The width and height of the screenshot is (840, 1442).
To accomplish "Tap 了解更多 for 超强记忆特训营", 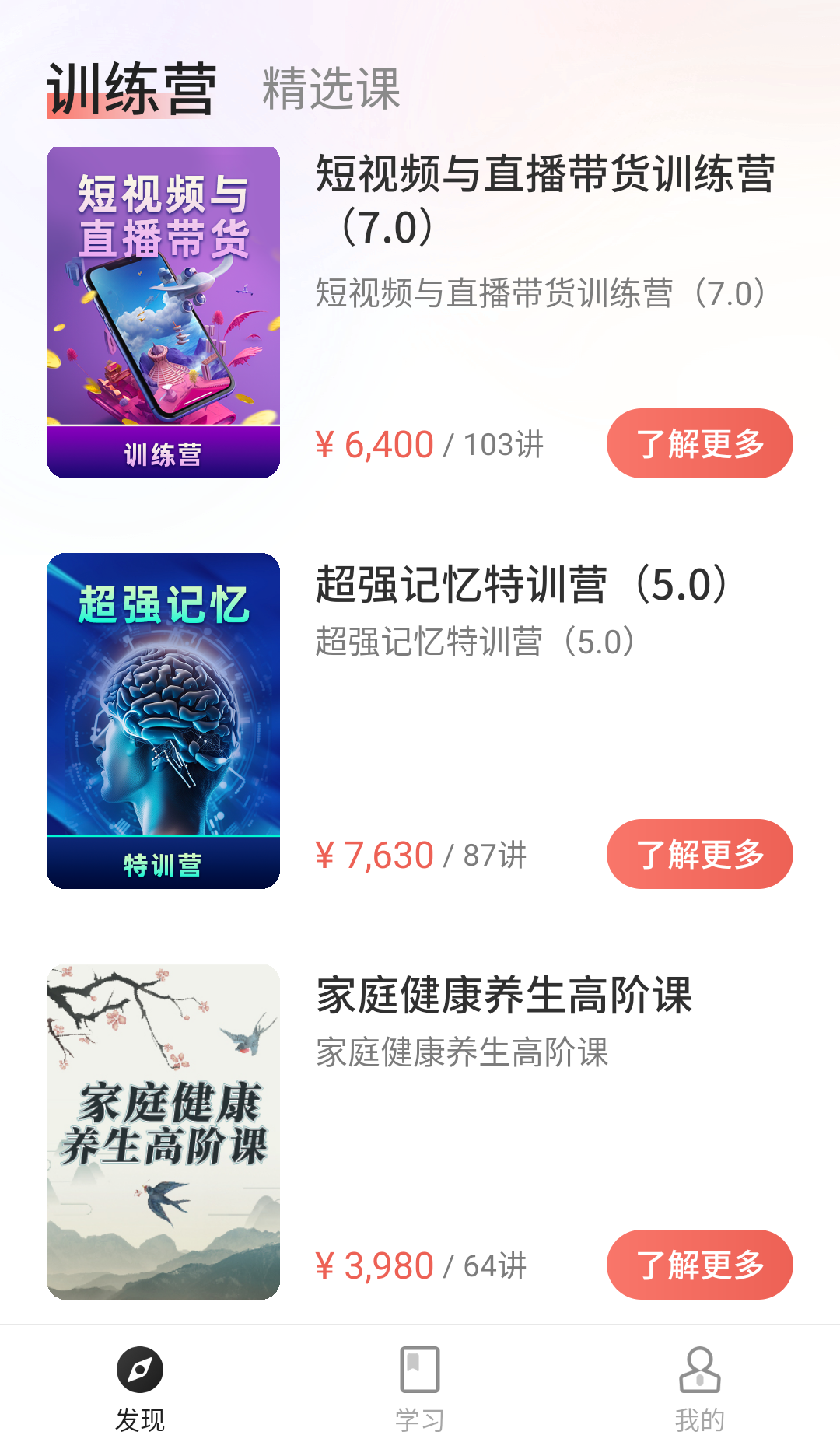I will [699, 854].
